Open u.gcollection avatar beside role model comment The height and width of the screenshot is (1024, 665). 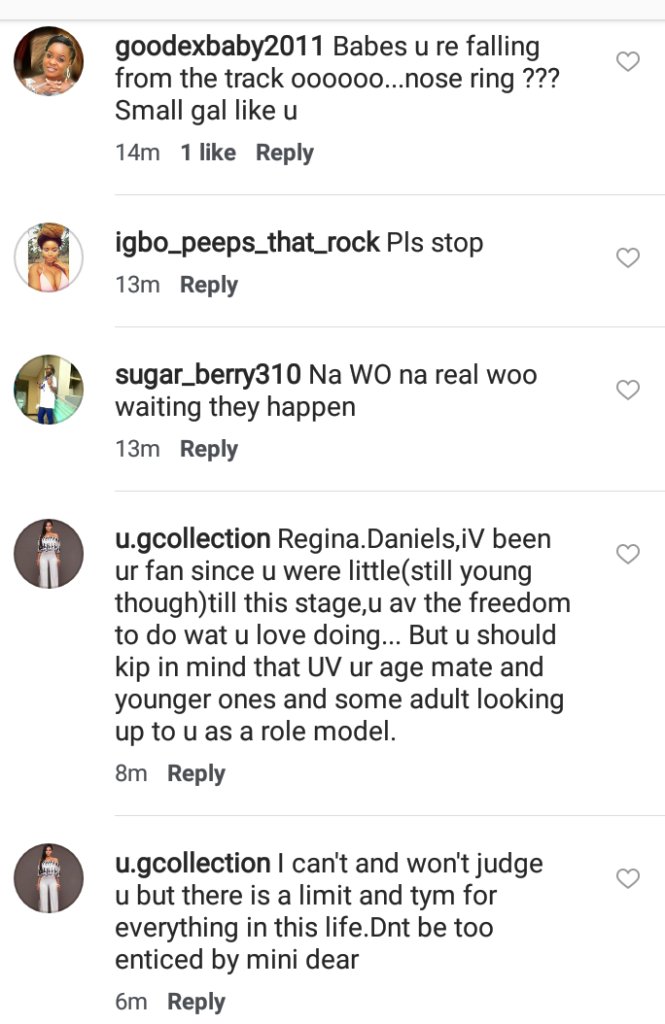click(48, 553)
